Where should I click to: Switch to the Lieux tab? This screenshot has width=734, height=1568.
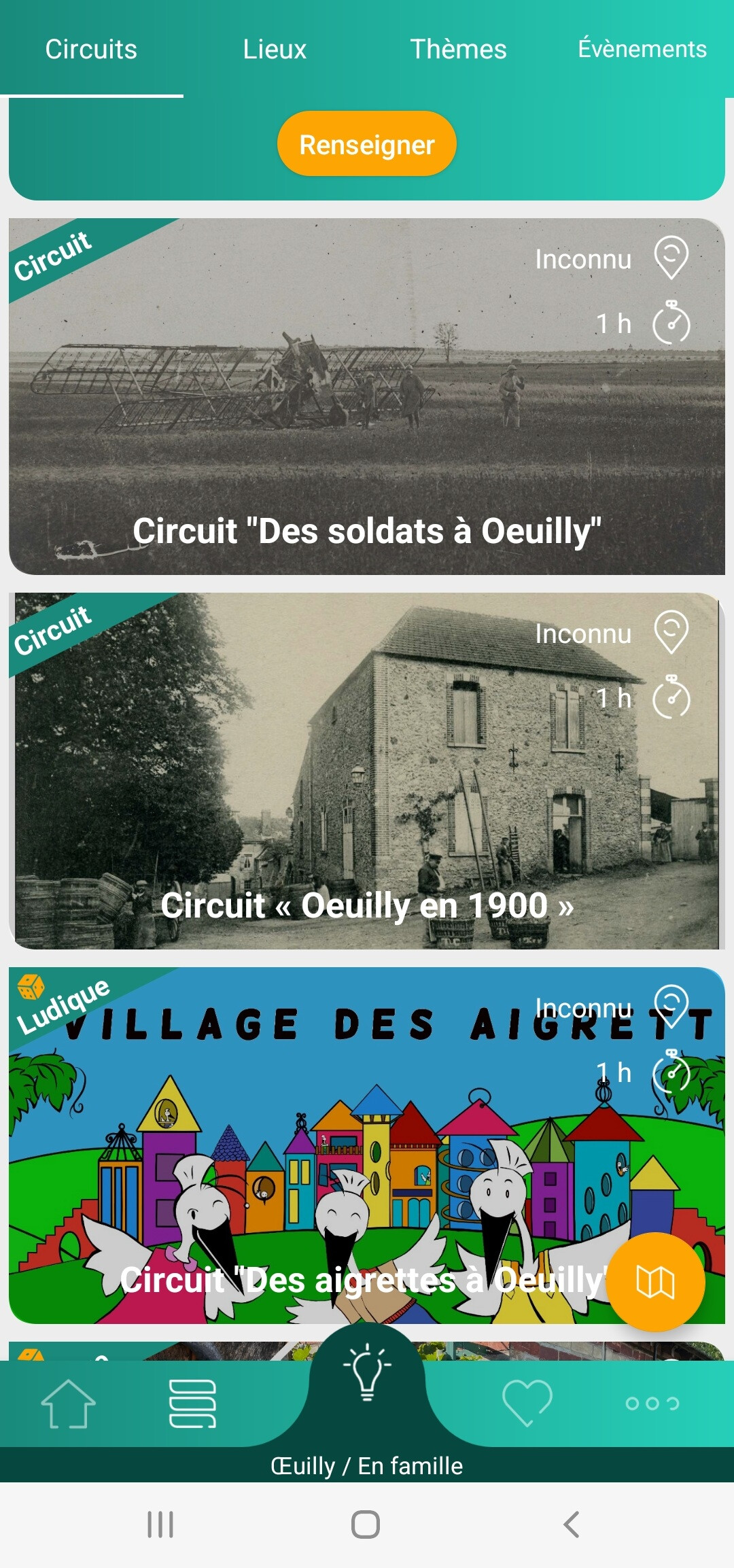275,49
